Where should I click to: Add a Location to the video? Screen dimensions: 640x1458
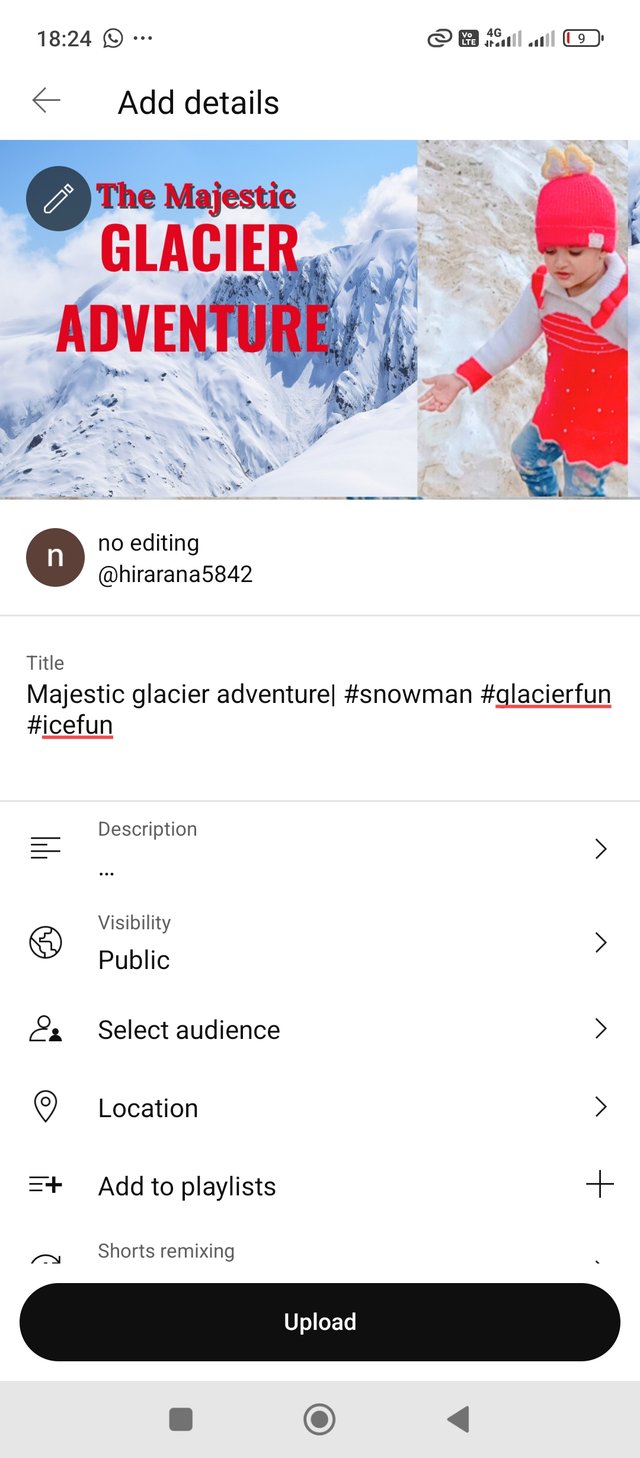click(x=320, y=1108)
